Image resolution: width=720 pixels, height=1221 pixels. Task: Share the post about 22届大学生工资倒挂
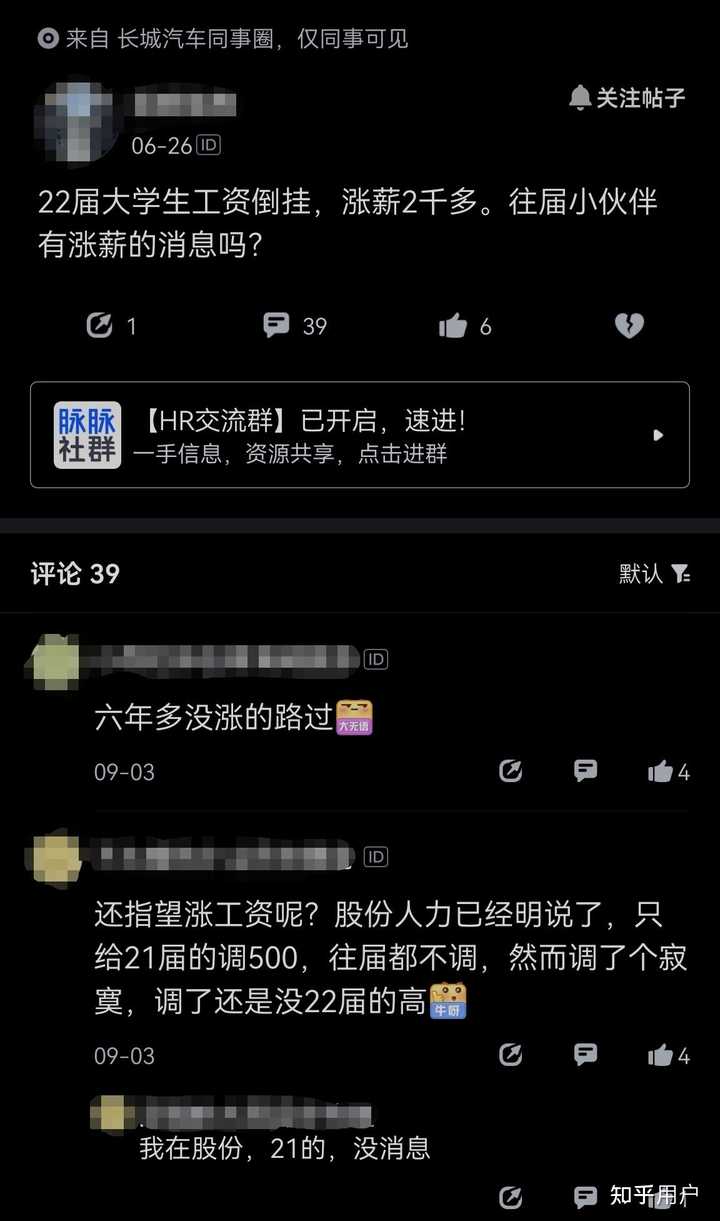pyautogui.click(x=100, y=326)
